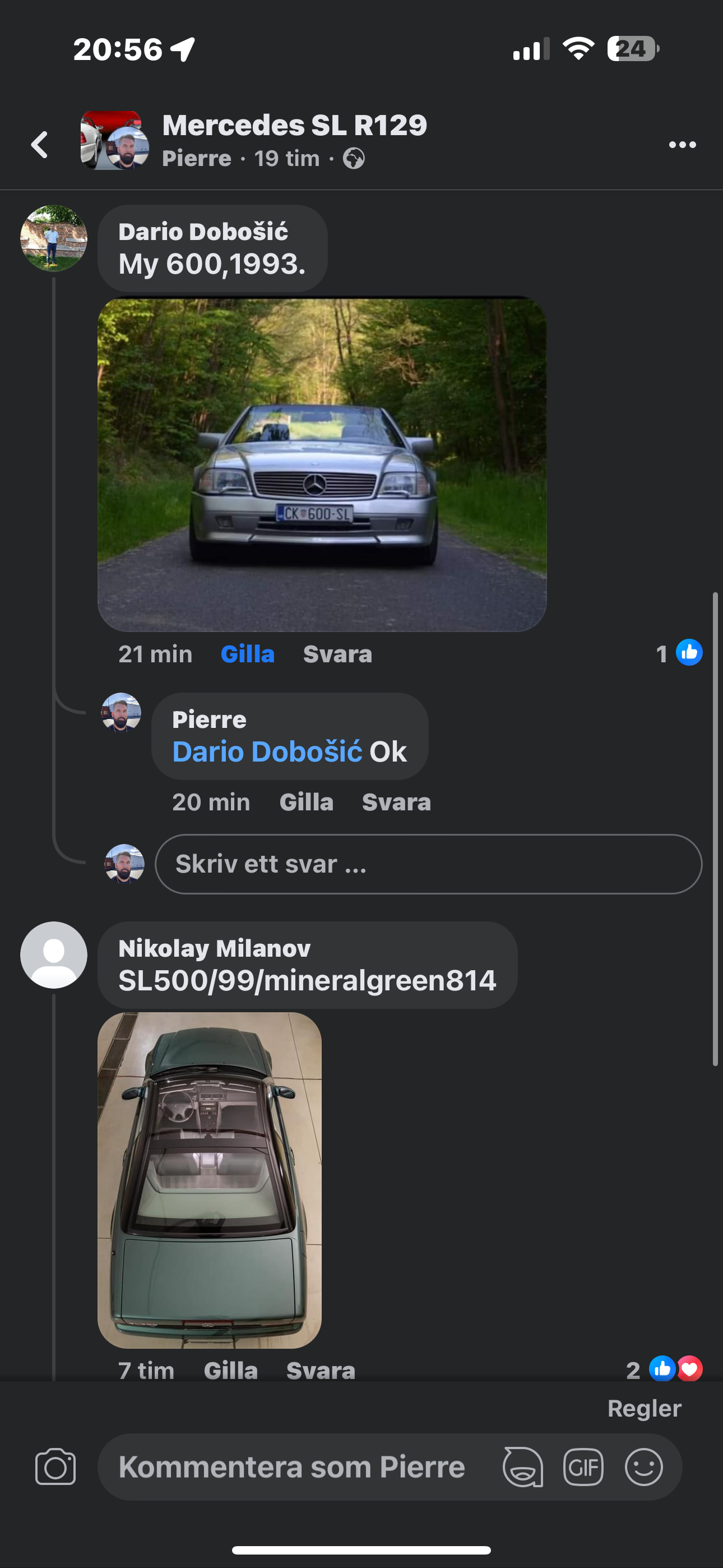This screenshot has height=1568, width=723.
Task: Open the tagged Dario Dobošić link in Pierre's reply
Action: [267, 753]
